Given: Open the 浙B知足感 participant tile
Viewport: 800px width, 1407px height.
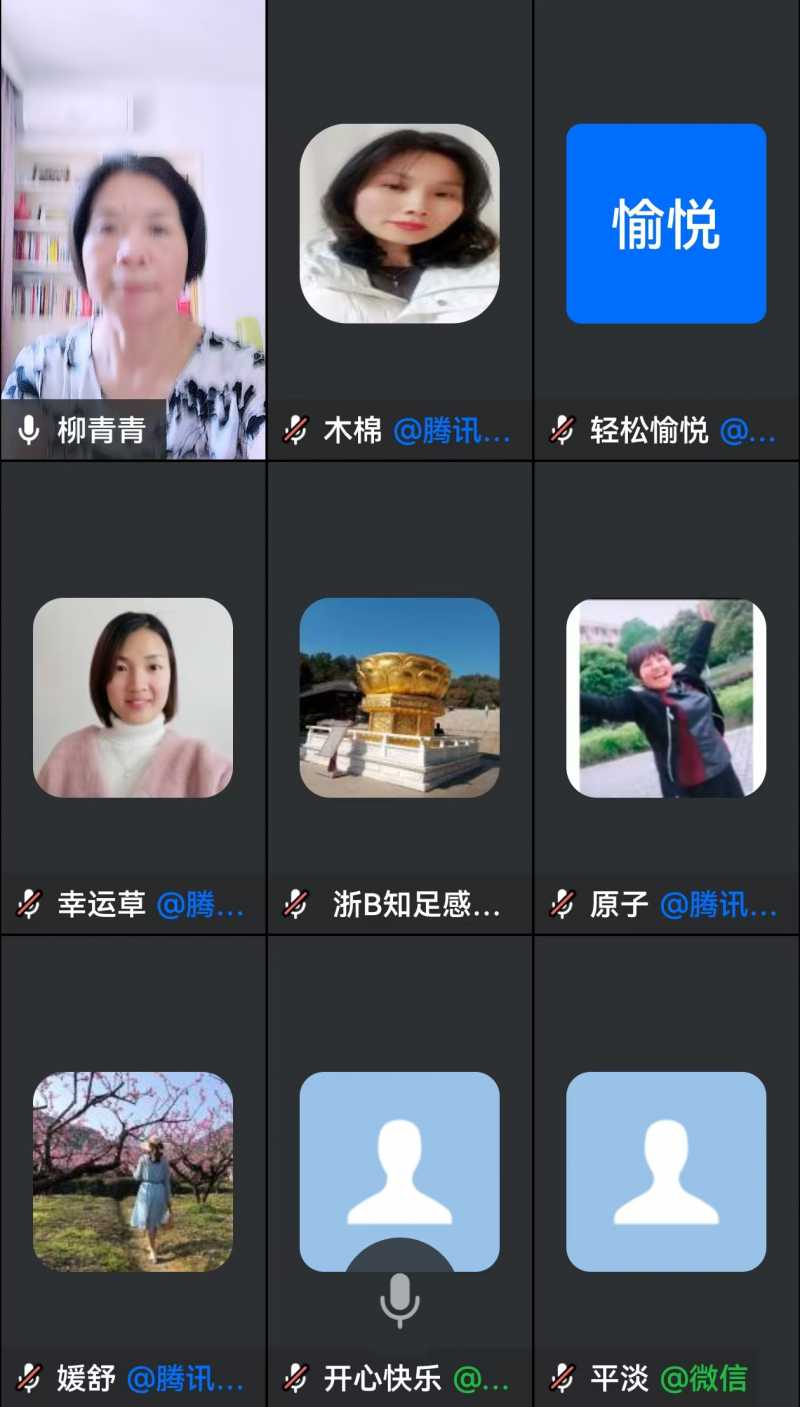Looking at the screenshot, I should point(400,697).
